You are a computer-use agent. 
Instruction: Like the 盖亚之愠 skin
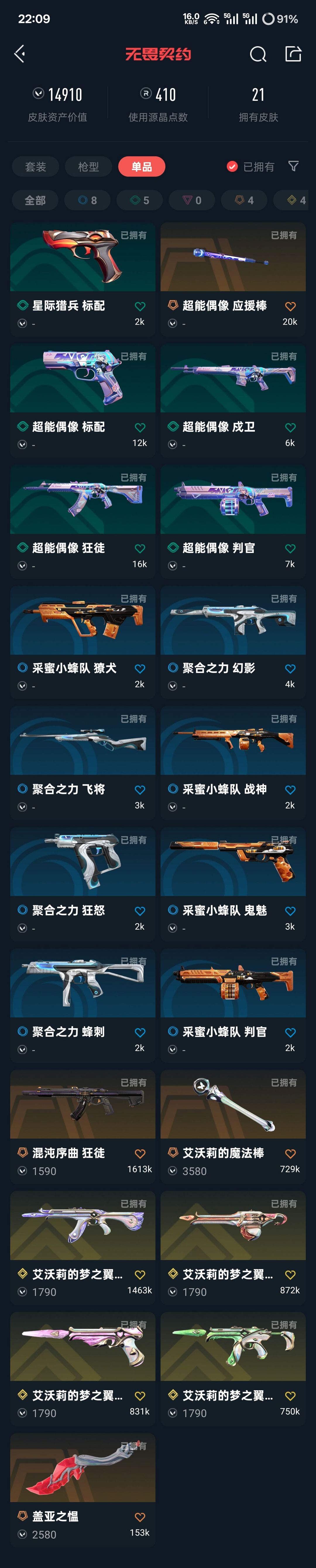pyautogui.click(x=140, y=1517)
